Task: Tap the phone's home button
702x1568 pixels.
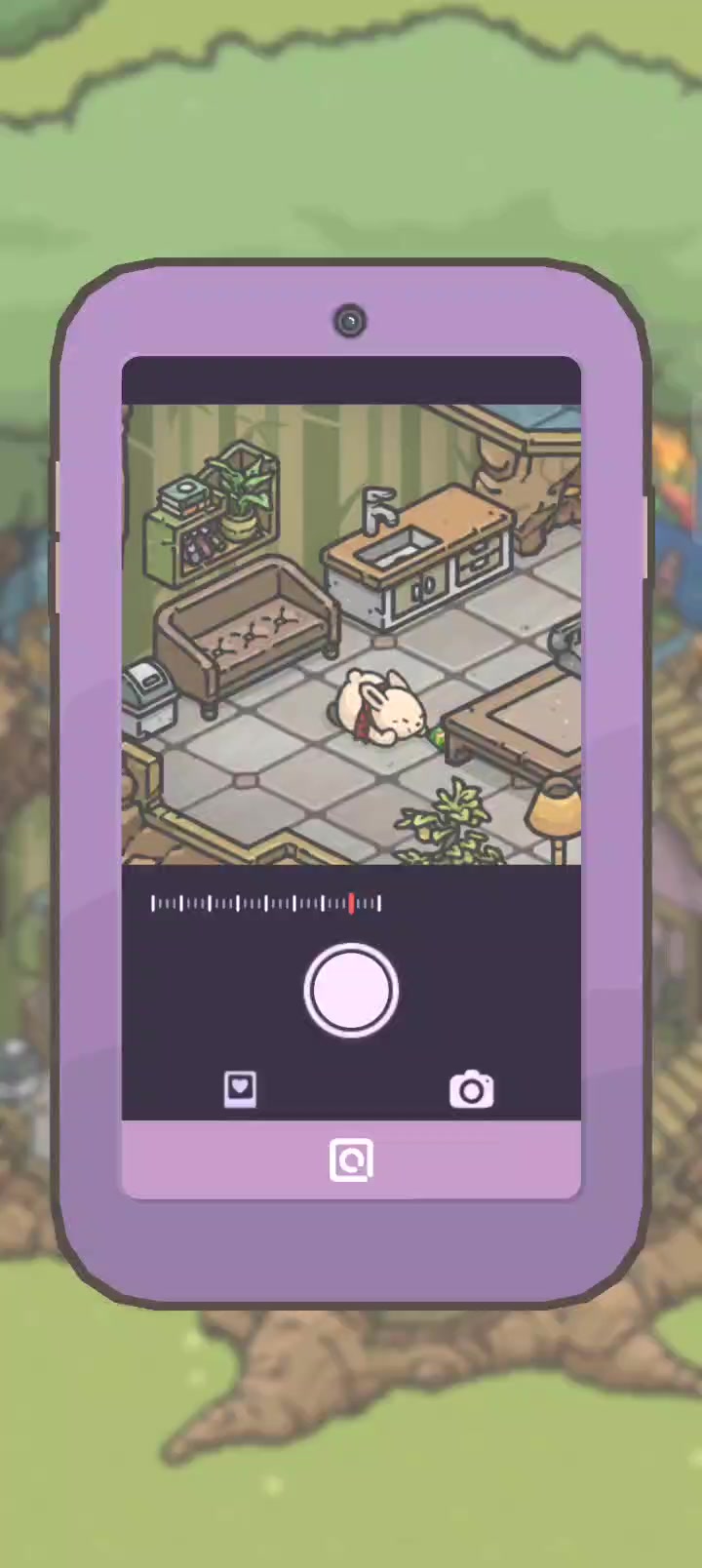Action: (351, 1160)
